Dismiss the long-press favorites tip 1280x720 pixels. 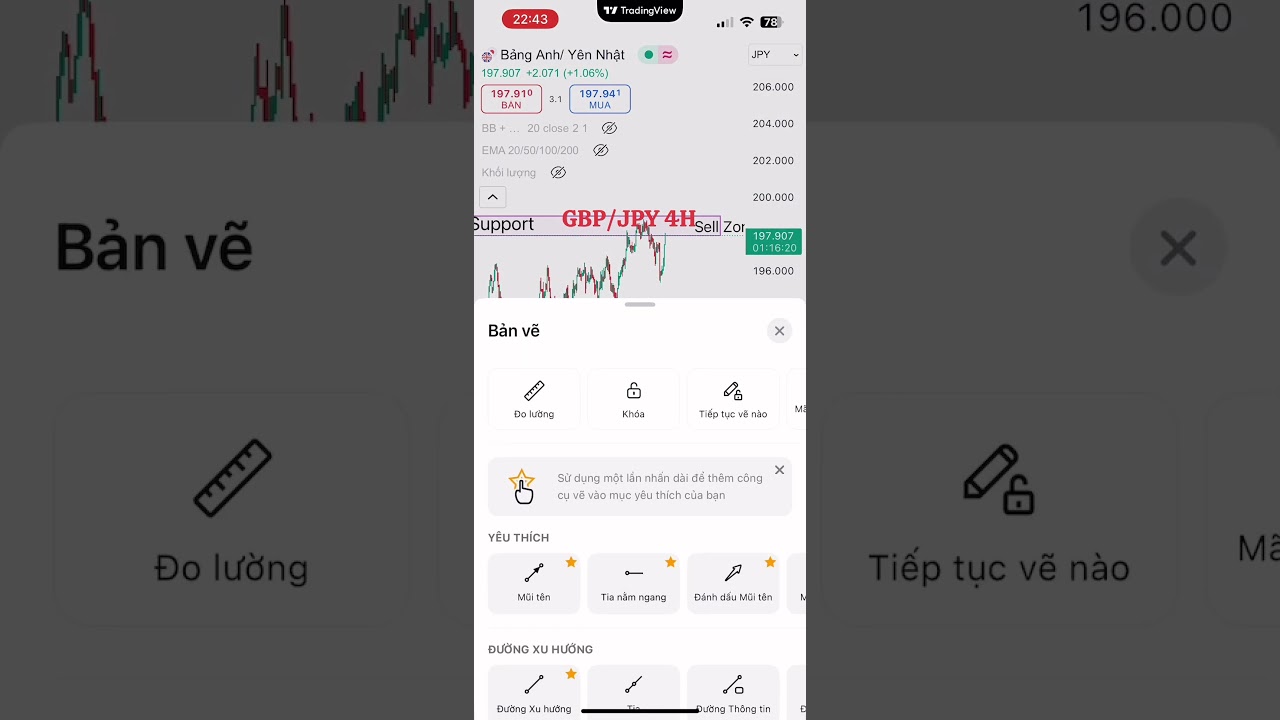point(779,470)
